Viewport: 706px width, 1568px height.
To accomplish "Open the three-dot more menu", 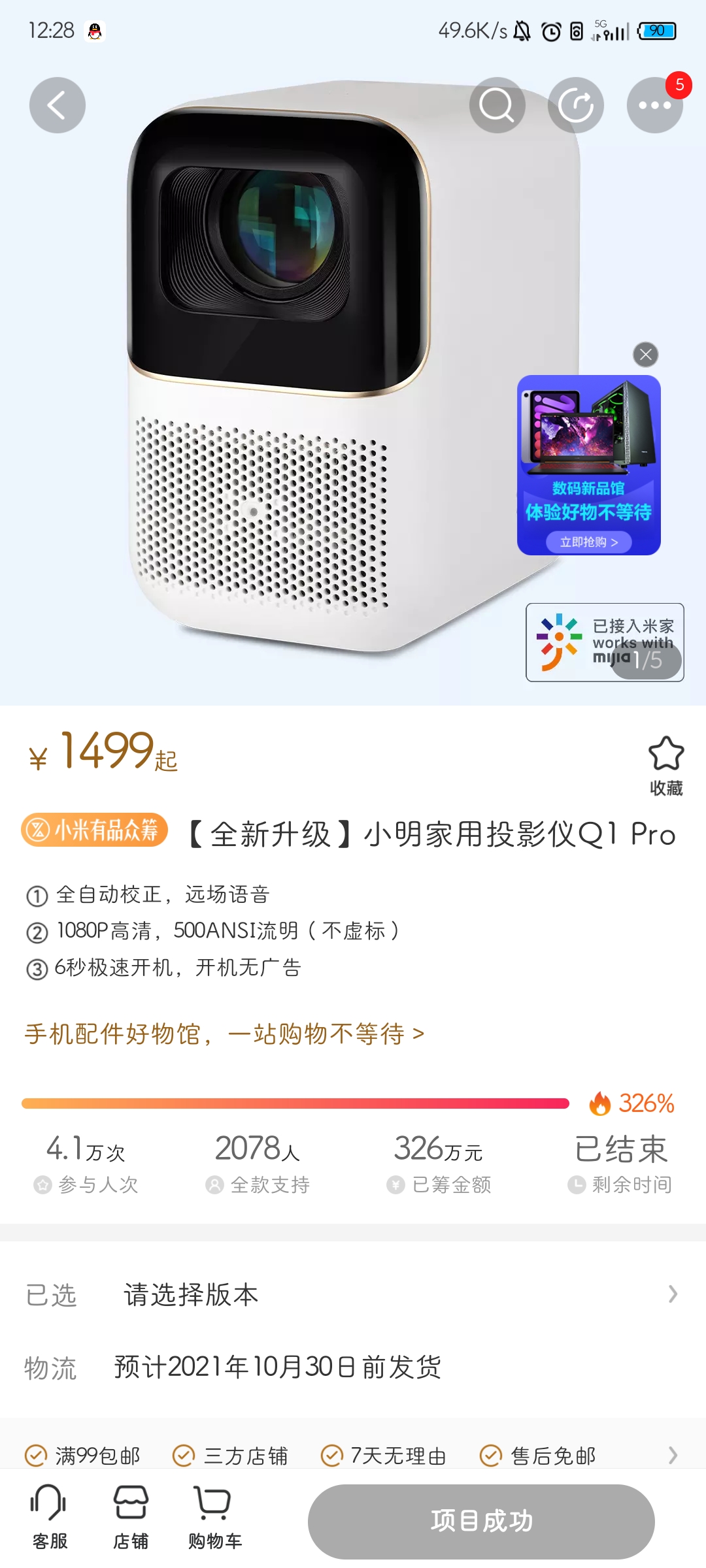I will point(654,105).
